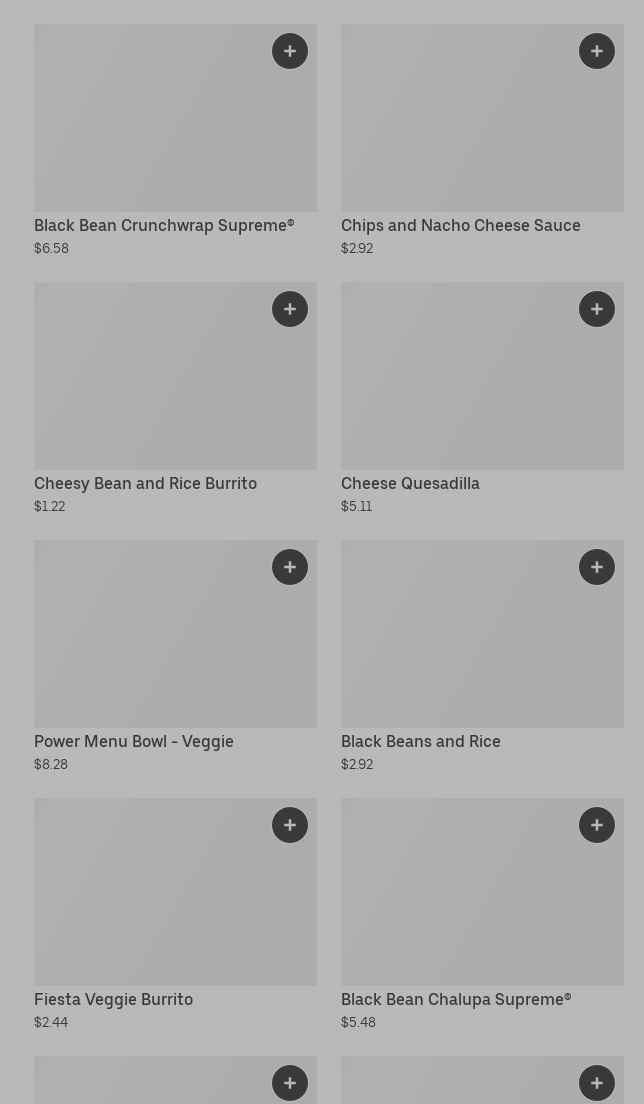The image size is (644, 1104).
Task: View Cheese Quesadilla details
Action: [x=482, y=399]
